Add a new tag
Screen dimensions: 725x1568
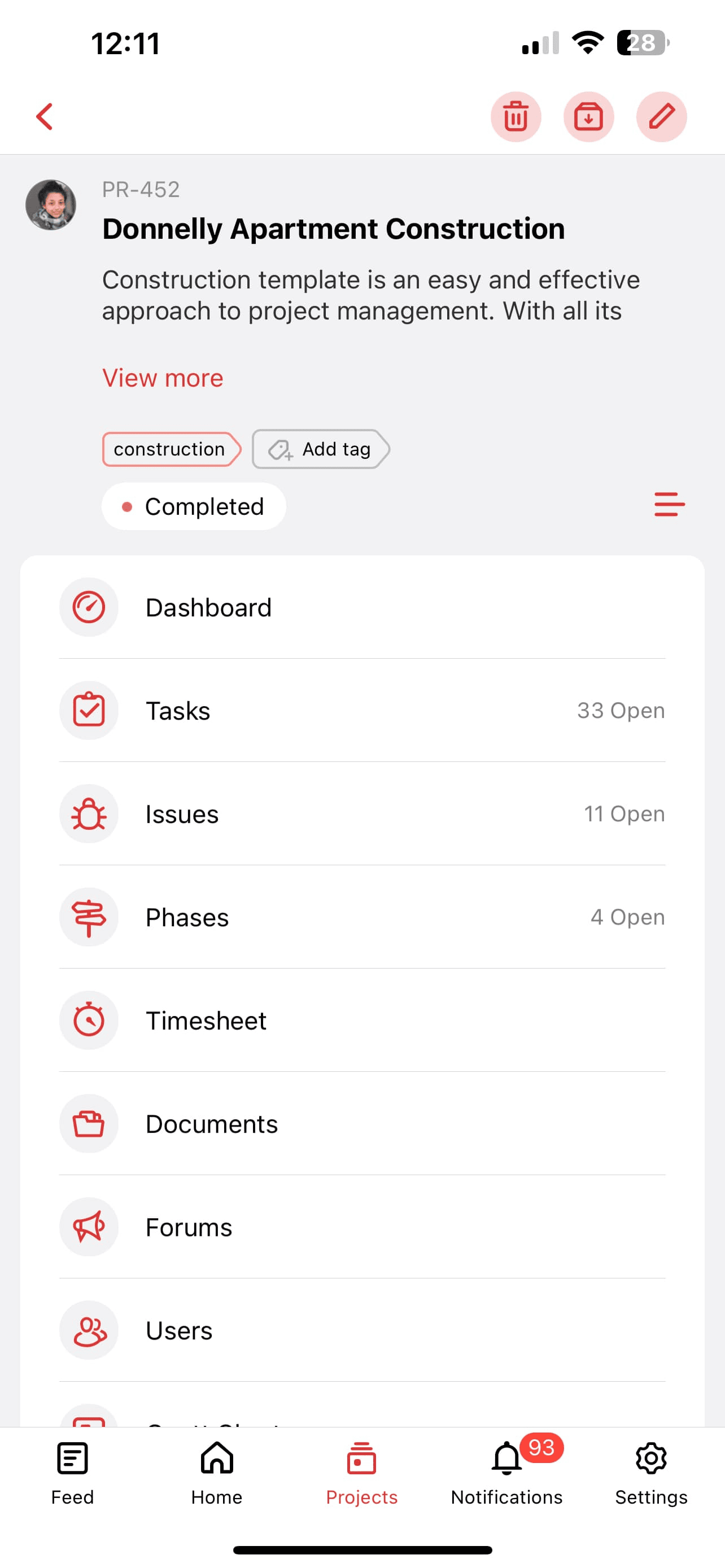tap(320, 449)
